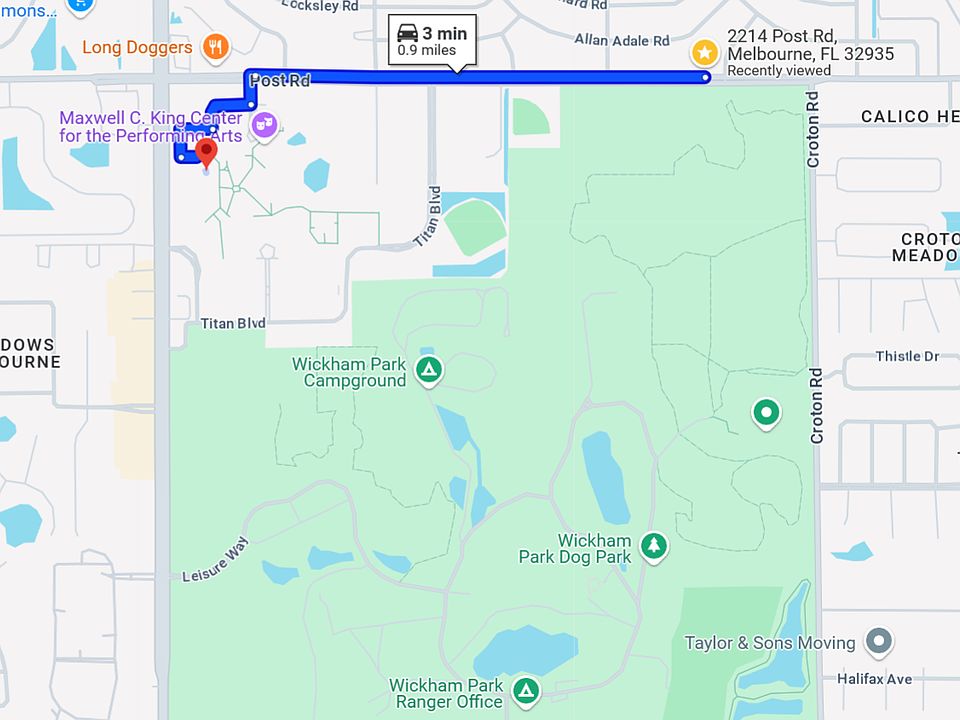Open the Wickham Park Campground marker
The image size is (960, 720).
pos(429,370)
